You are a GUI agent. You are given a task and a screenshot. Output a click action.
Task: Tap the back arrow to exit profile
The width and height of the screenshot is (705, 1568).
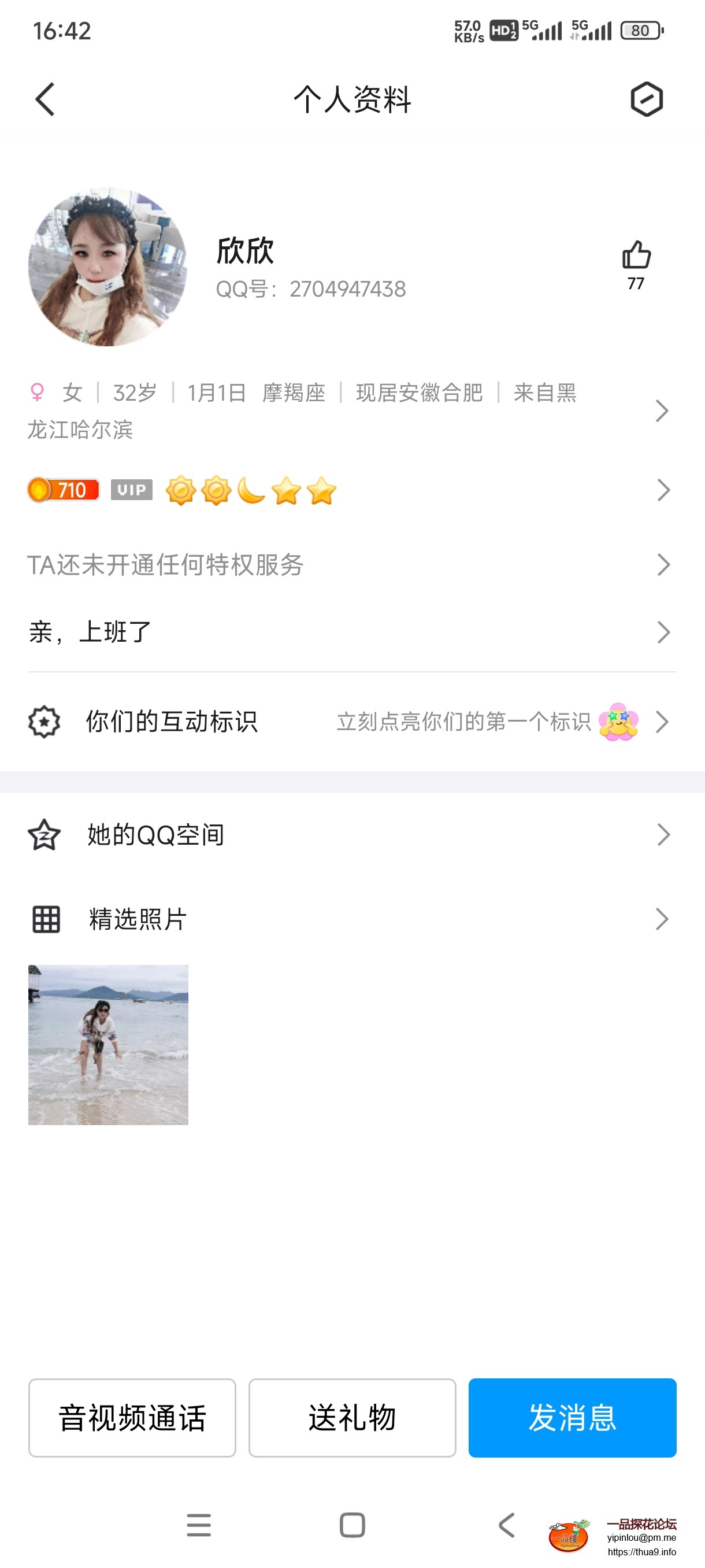pyautogui.click(x=44, y=99)
